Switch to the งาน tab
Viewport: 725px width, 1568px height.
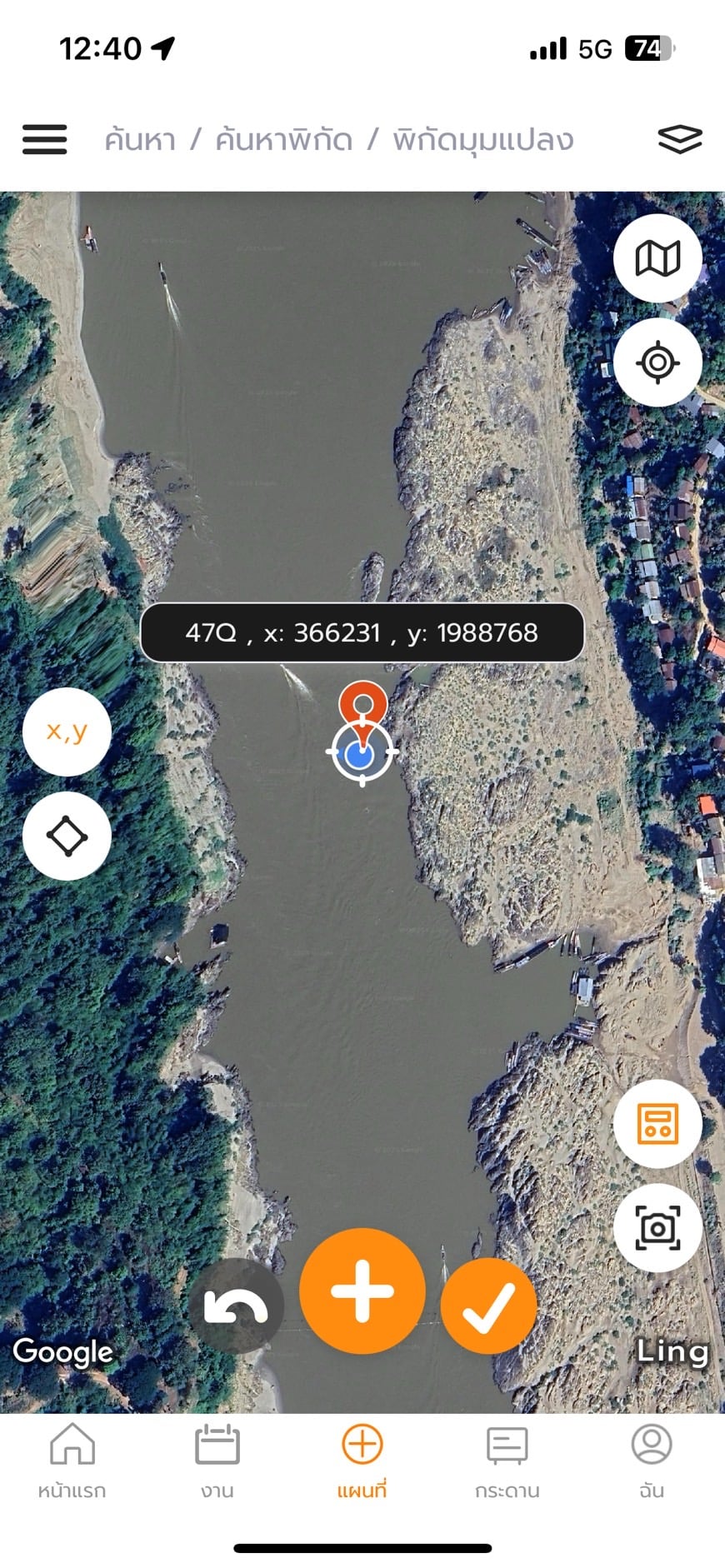click(217, 1461)
